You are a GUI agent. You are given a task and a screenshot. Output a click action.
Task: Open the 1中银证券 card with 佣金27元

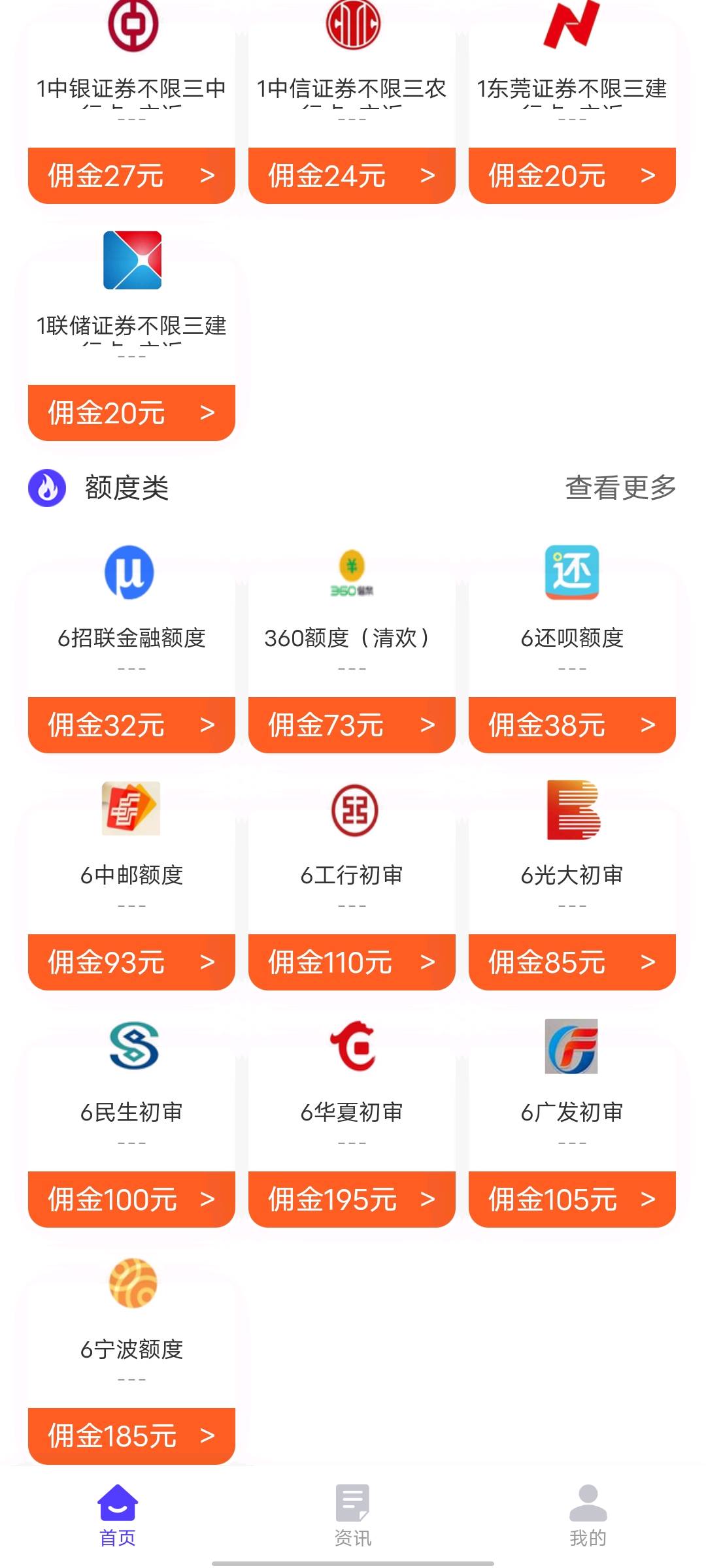point(131,105)
